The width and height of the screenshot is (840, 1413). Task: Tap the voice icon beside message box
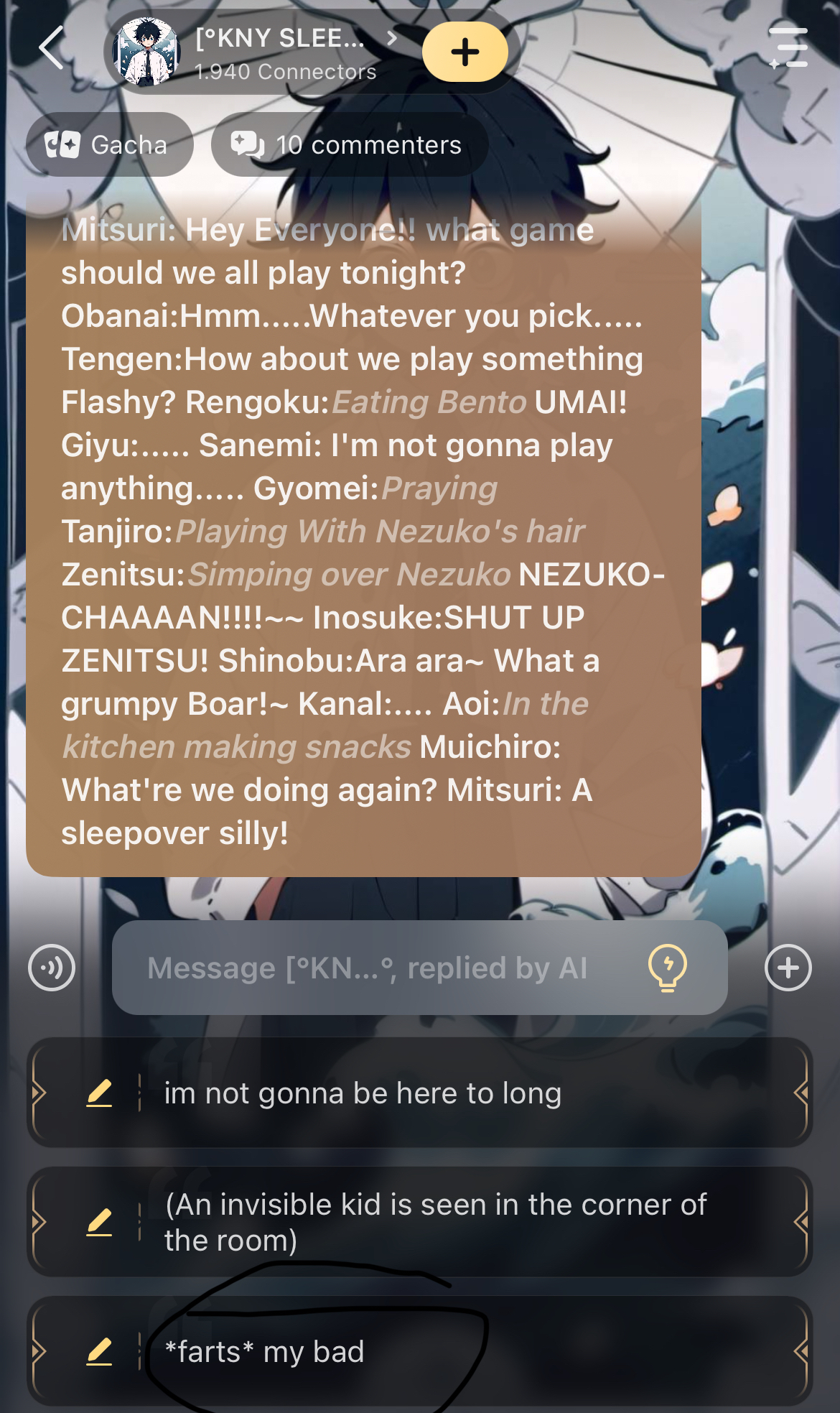point(52,968)
